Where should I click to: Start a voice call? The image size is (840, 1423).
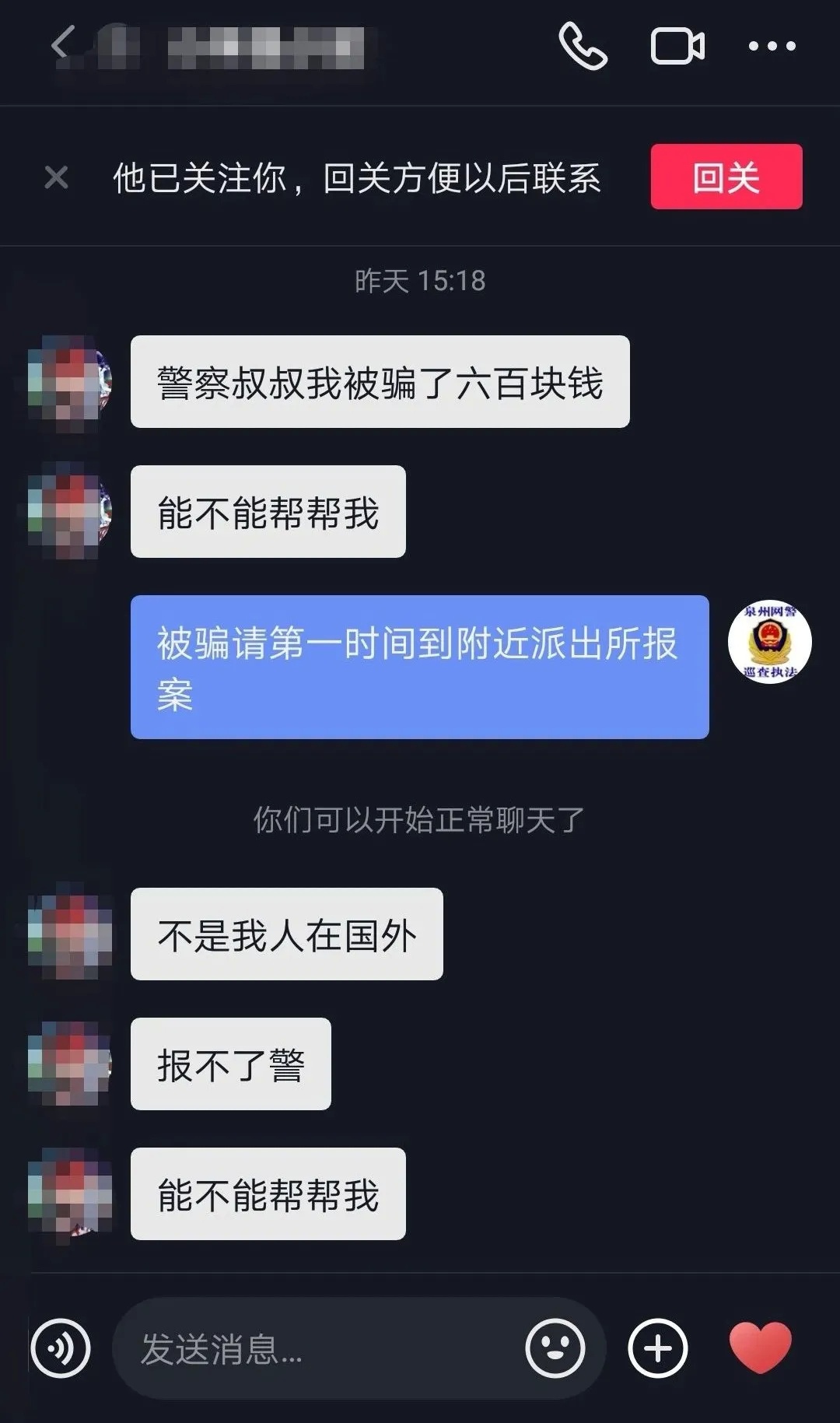tap(583, 46)
